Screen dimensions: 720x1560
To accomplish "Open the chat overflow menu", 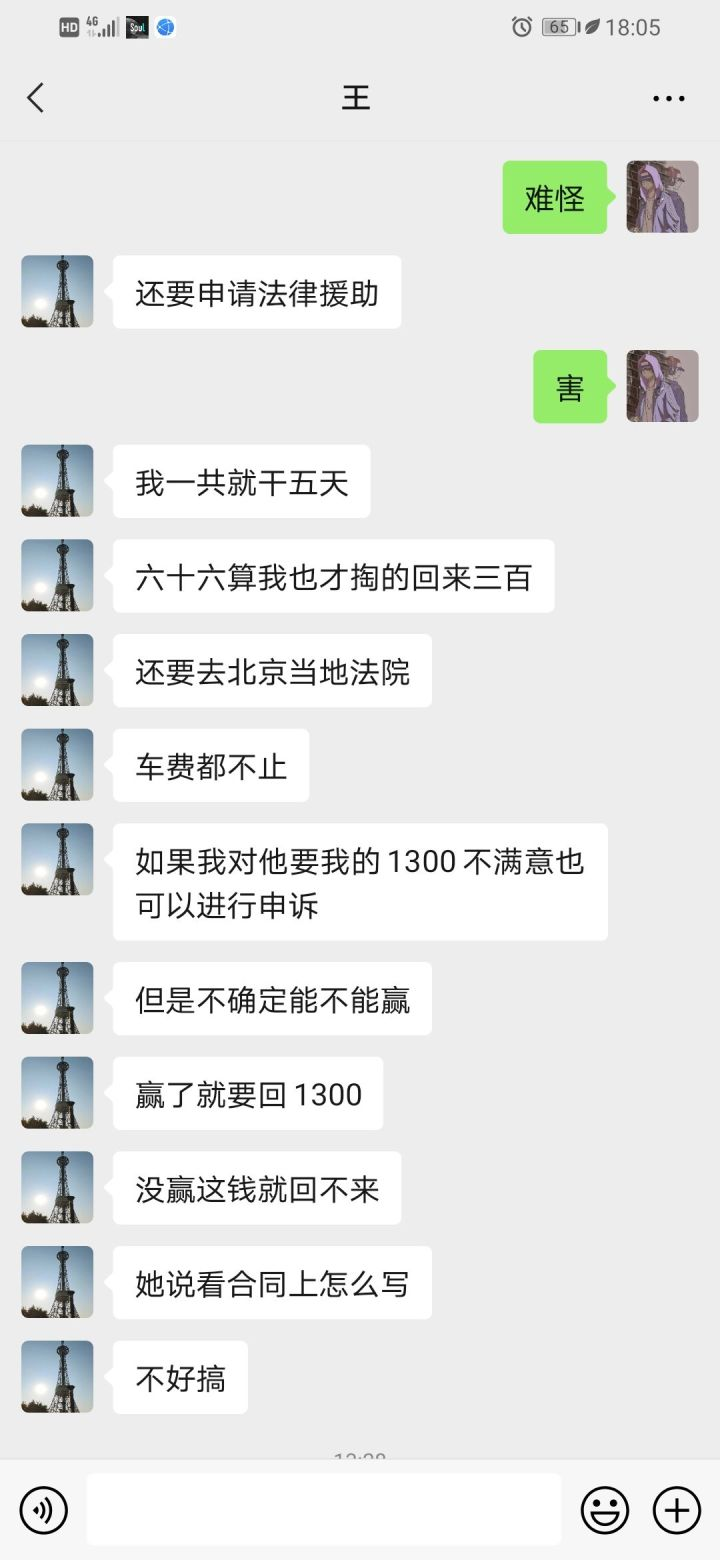I will (668, 98).
